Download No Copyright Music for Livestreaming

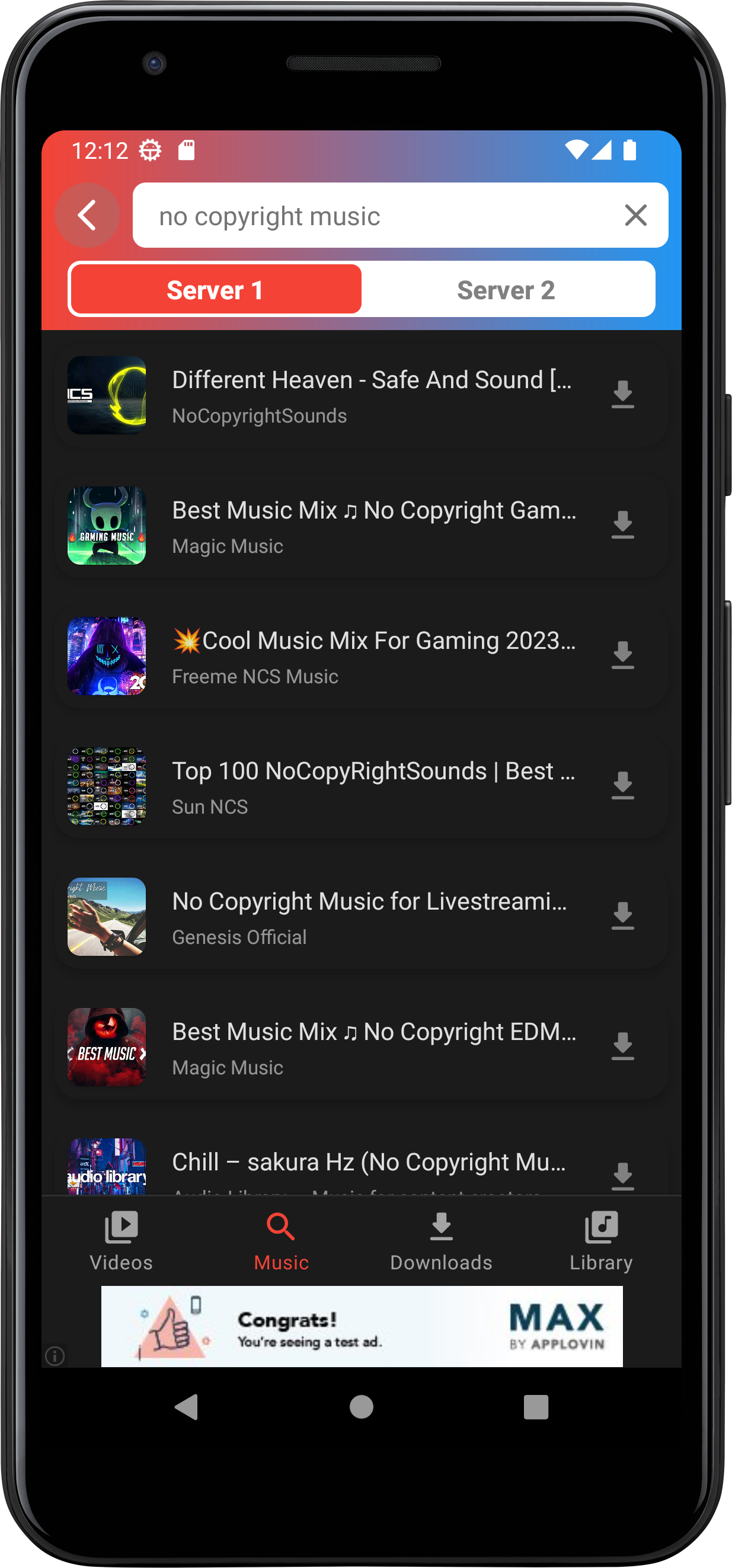[622, 916]
